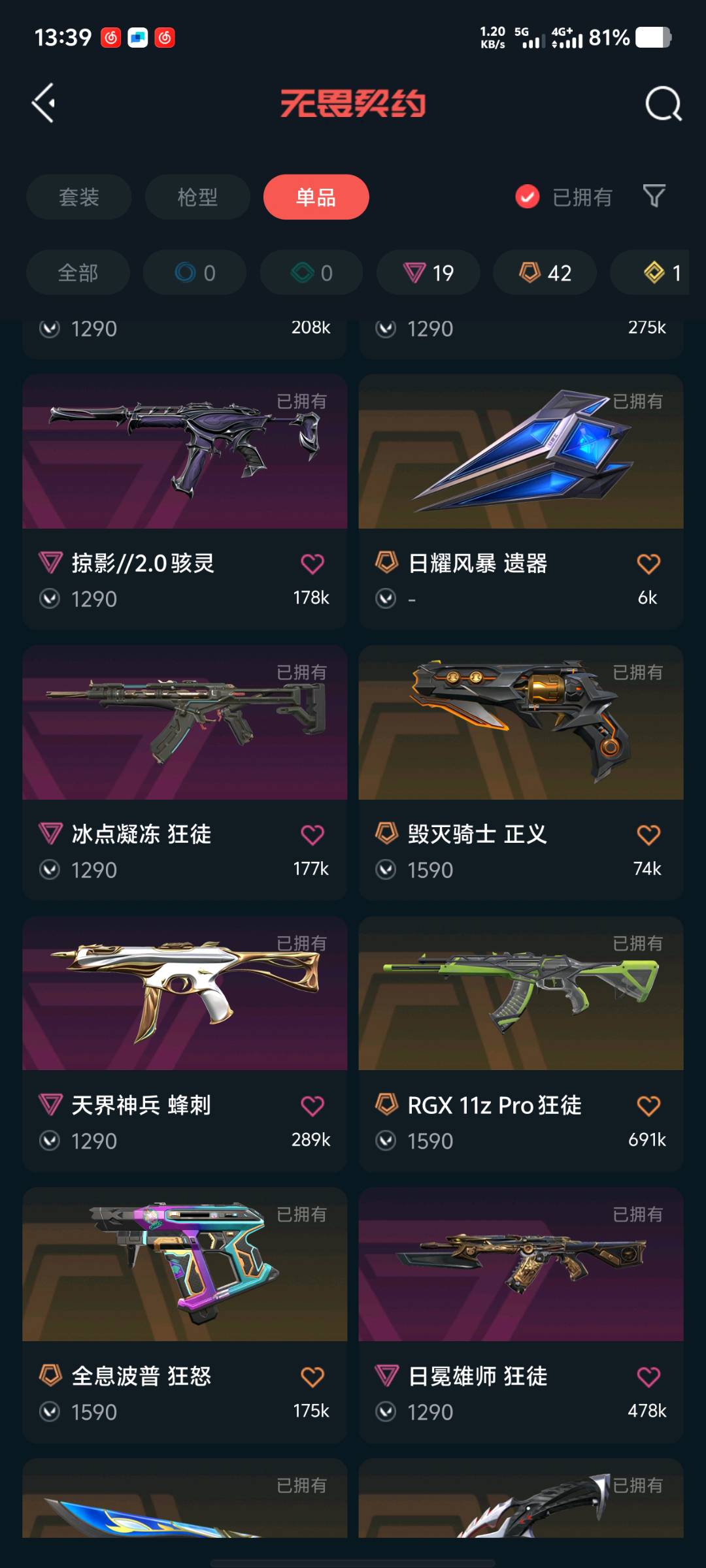This screenshot has height=1568, width=706.
Task: Filter by the orange tier with 42 items
Action: (x=545, y=272)
